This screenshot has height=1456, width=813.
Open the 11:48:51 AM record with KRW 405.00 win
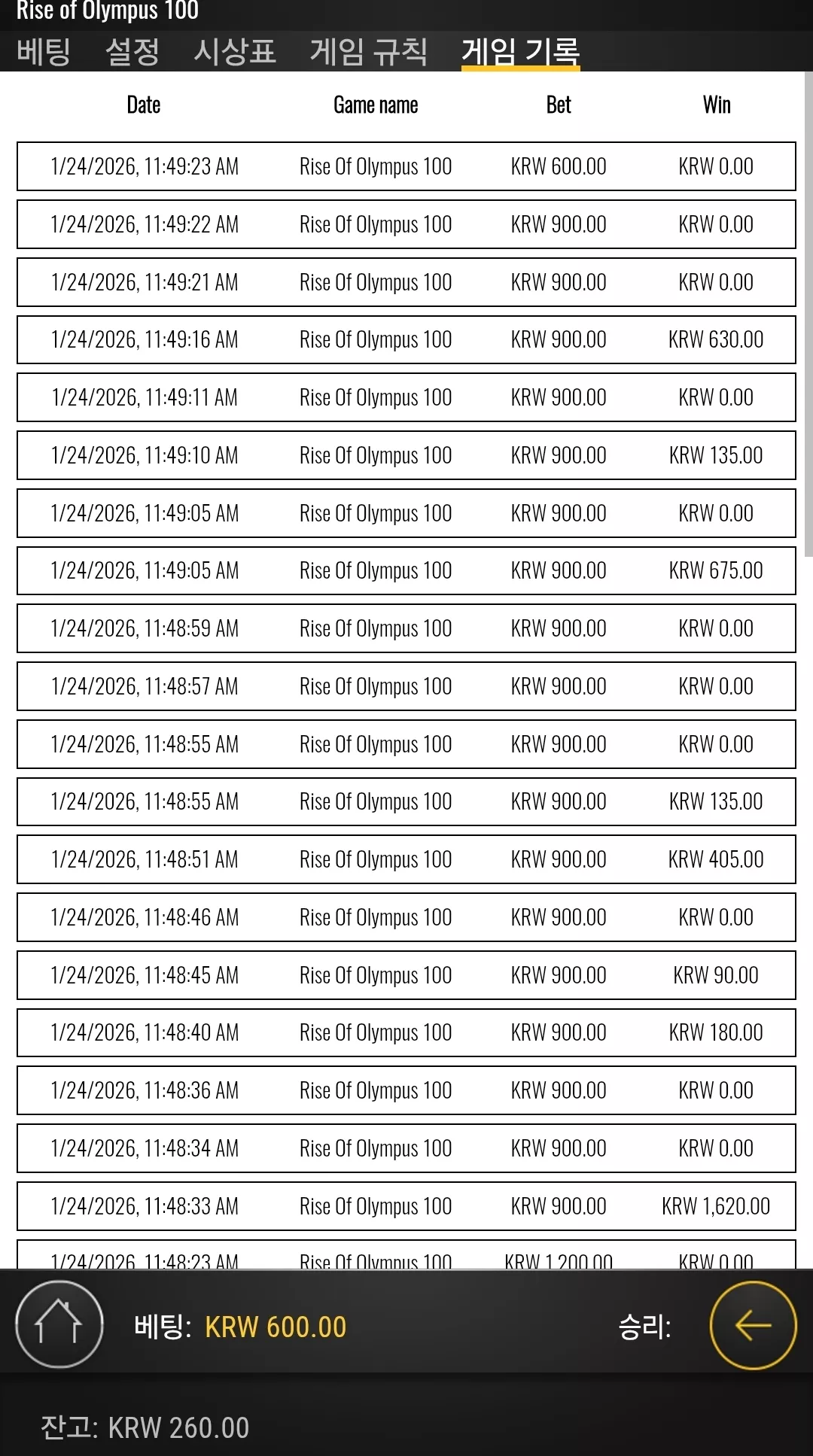(406, 859)
